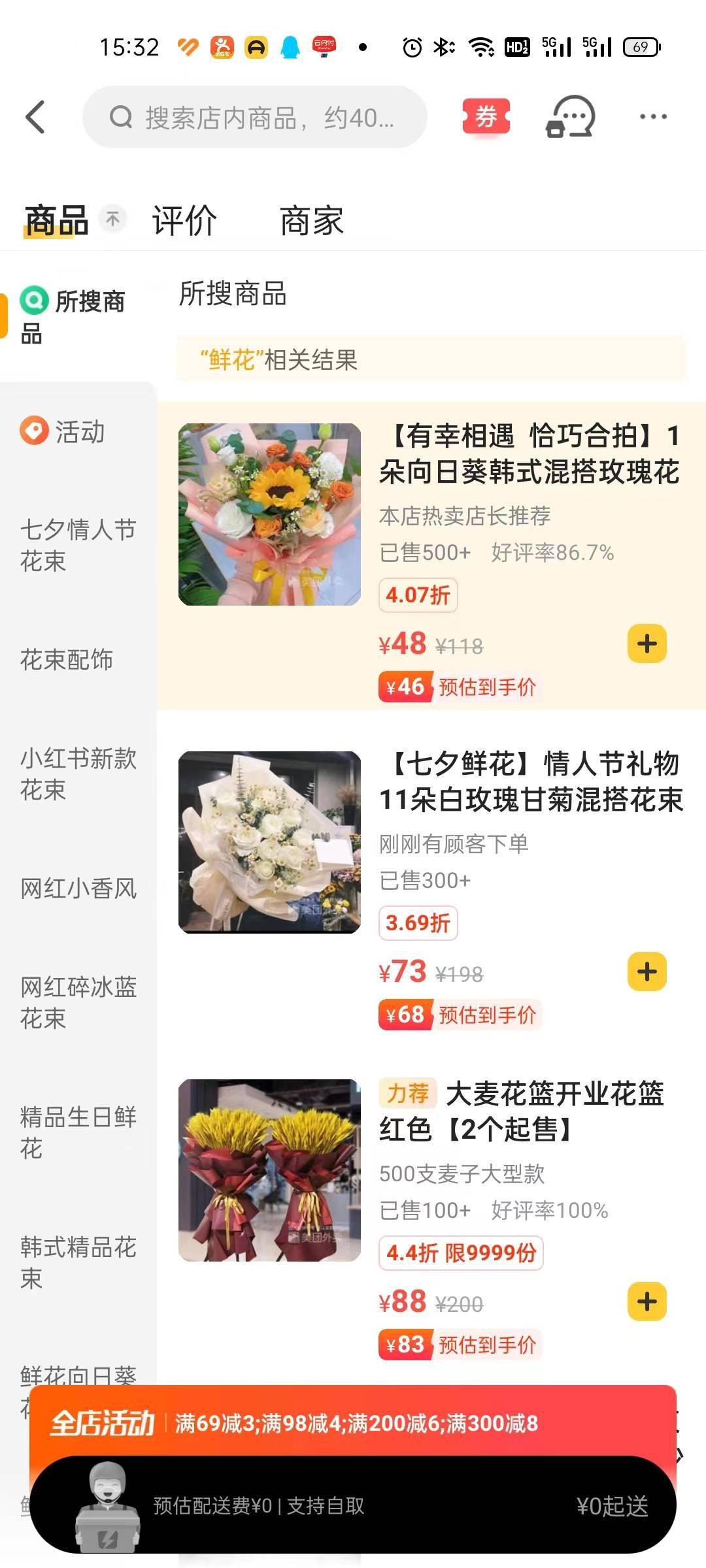Open the red coupon 券 icon
The width and height of the screenshot is (706, 1568).
pos(486,118)
